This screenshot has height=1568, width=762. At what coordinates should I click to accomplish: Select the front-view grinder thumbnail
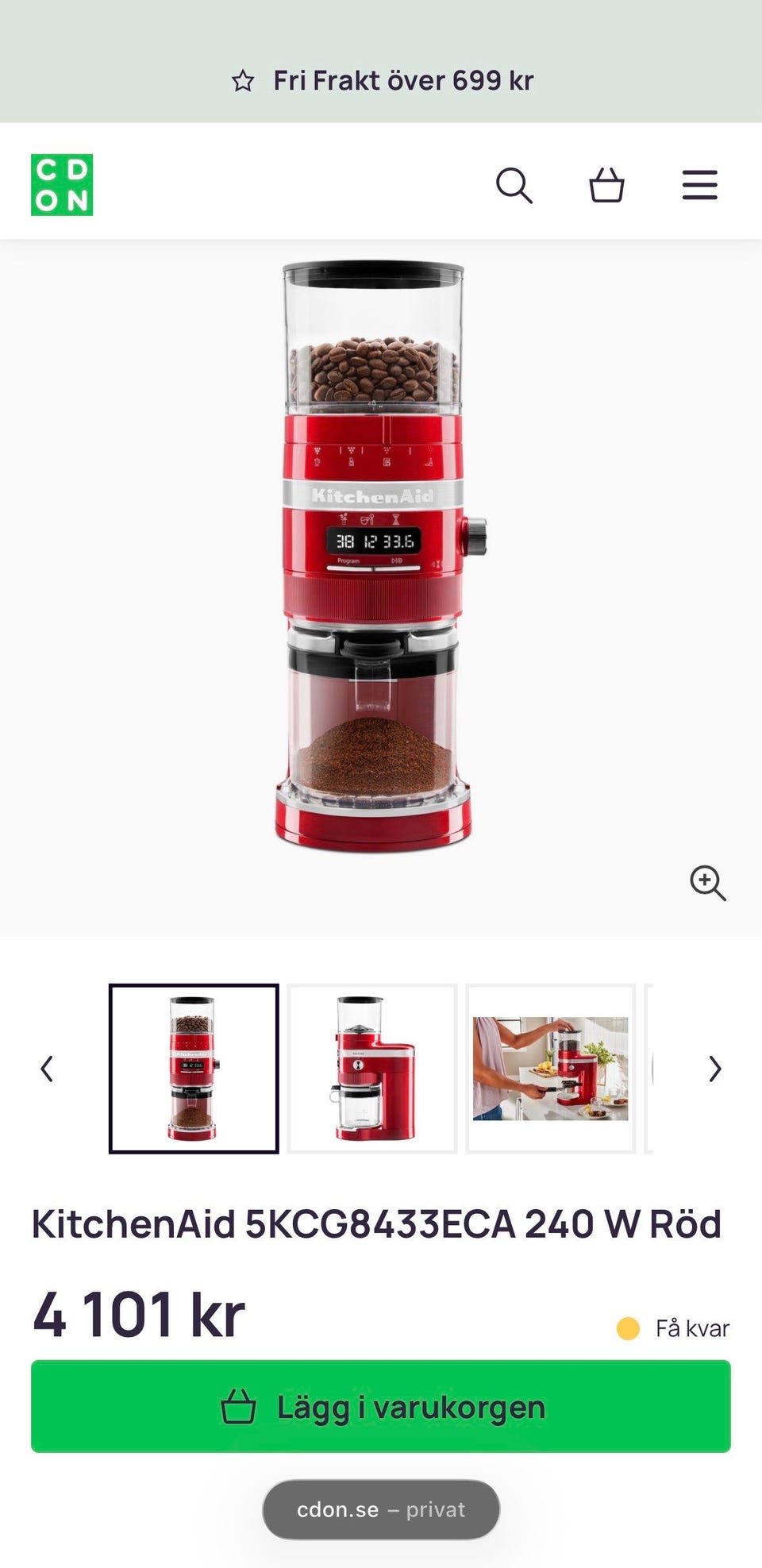pos(194,1069)
